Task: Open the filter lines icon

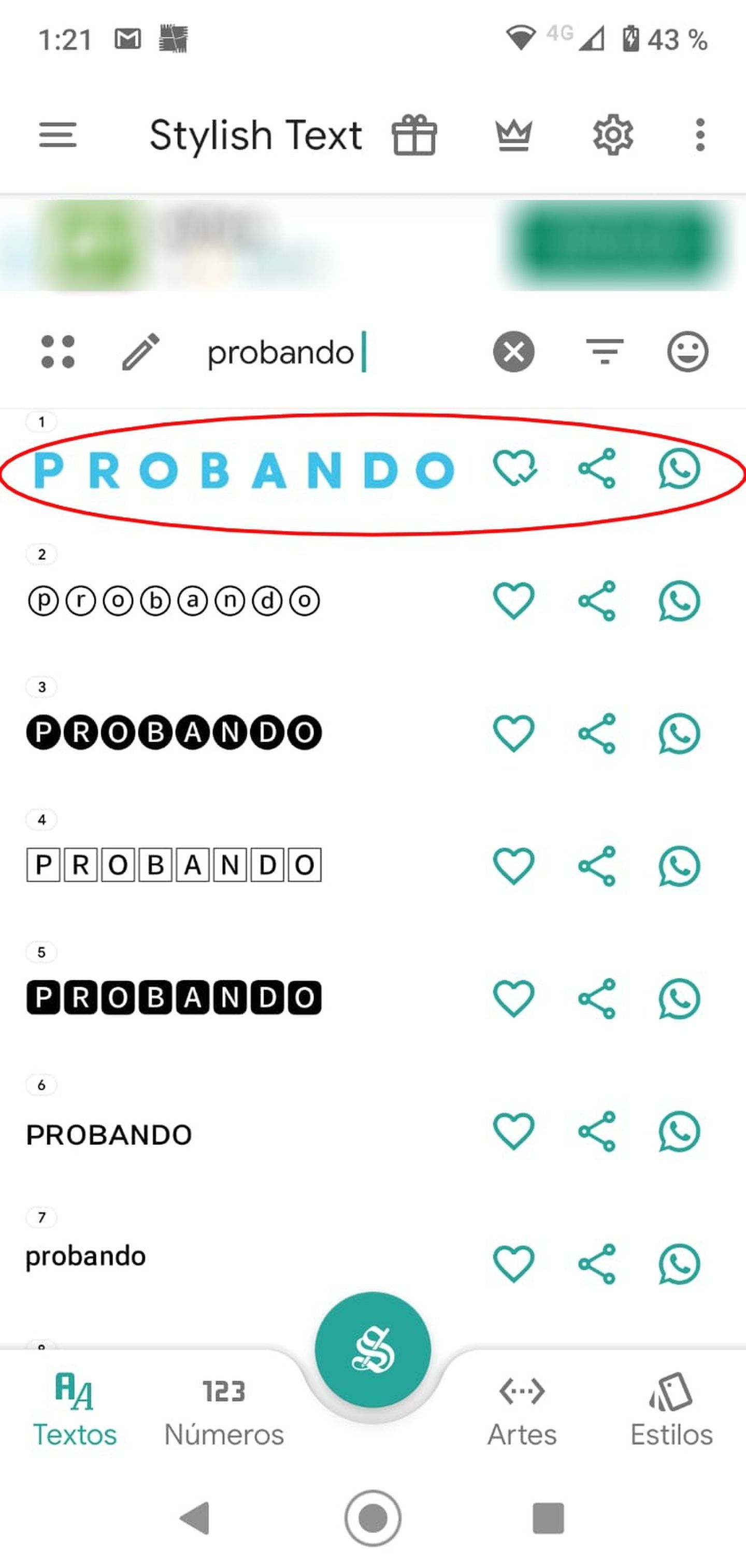Action: click(x=604, y=352)
